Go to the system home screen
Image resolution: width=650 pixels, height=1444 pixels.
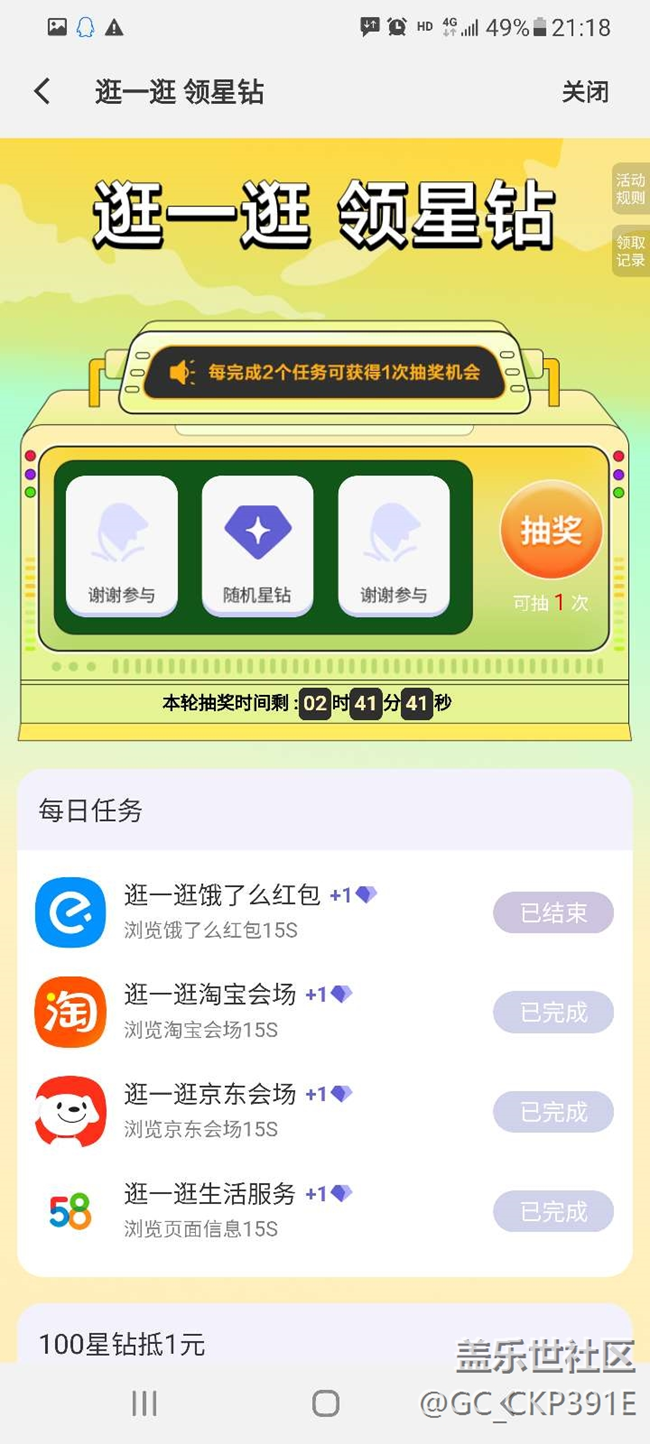(x=325, y=1403)
